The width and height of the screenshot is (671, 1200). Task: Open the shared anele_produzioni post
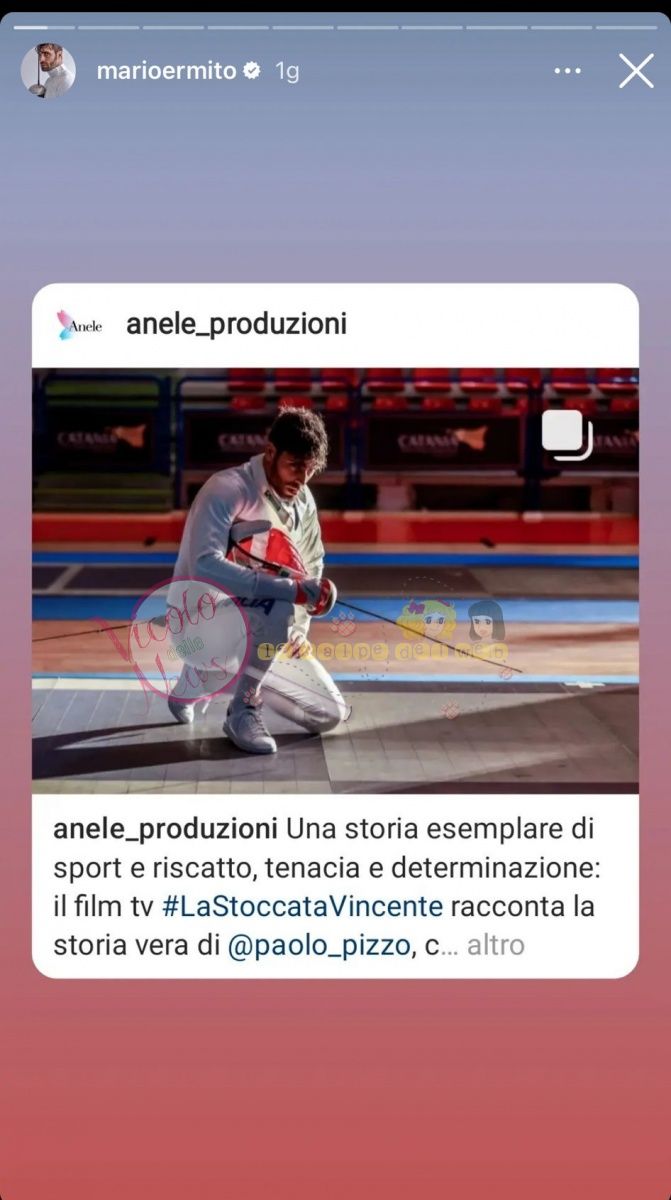[335, 580]
